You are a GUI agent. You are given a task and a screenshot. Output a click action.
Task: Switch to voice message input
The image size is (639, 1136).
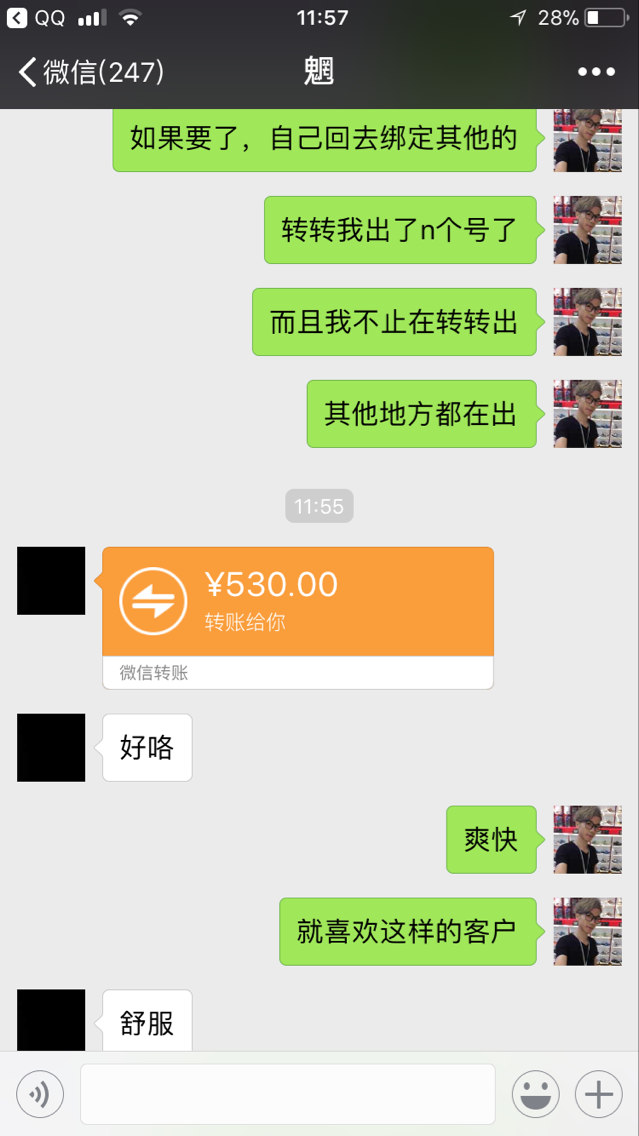tap(40, 1096)
